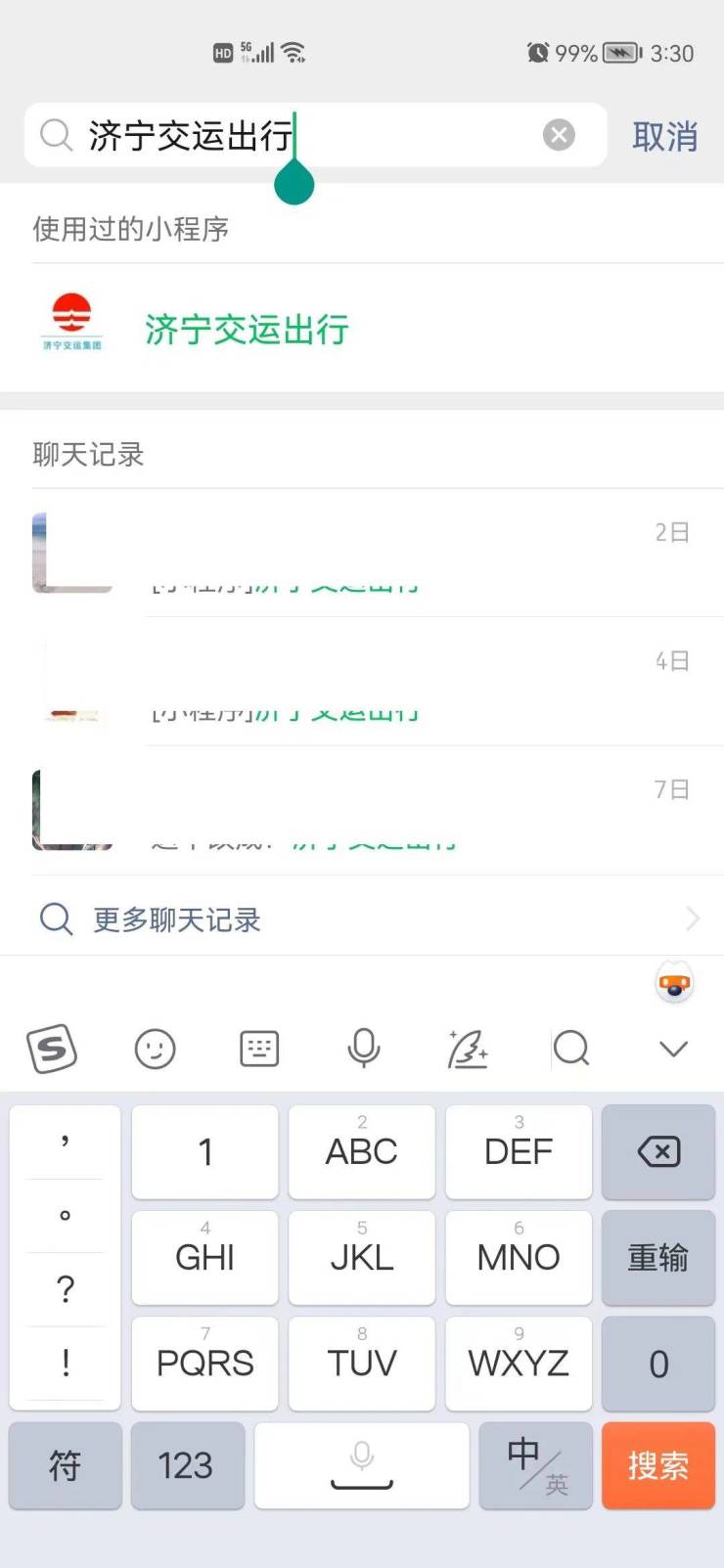Image resolution: width=724 pixels, height=1568 pixels.
Task: Clear the search text with the X icon
Action: [559, 135]
